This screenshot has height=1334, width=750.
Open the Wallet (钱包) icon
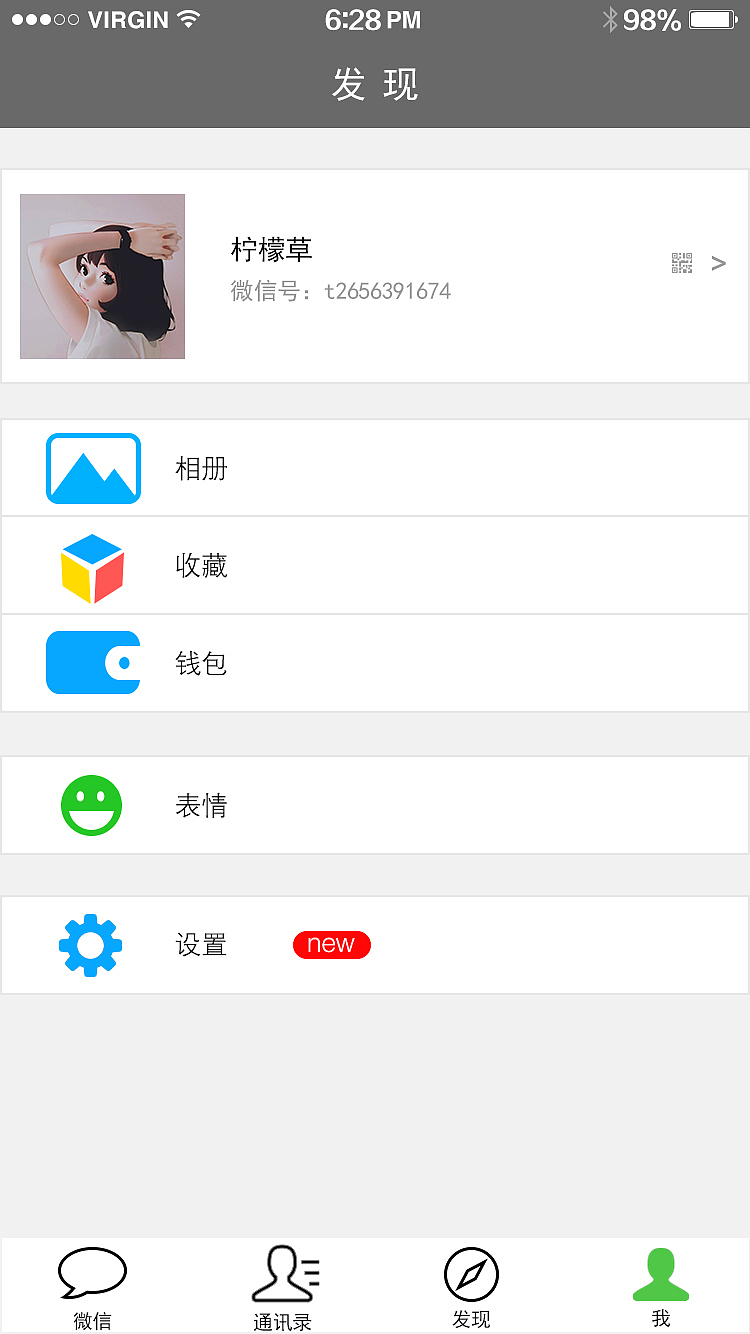click(93, 662)
